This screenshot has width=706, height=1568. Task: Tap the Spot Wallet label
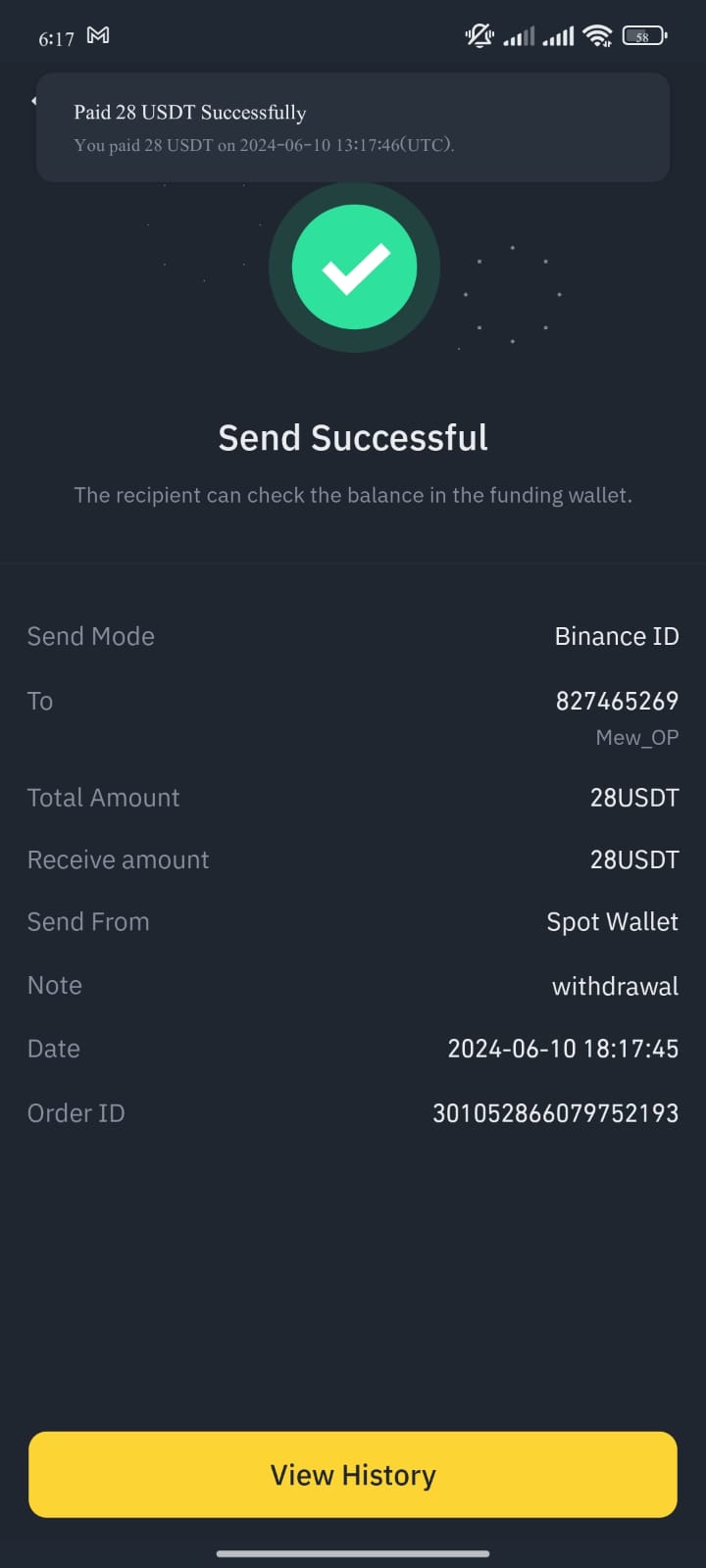(612, 921)
